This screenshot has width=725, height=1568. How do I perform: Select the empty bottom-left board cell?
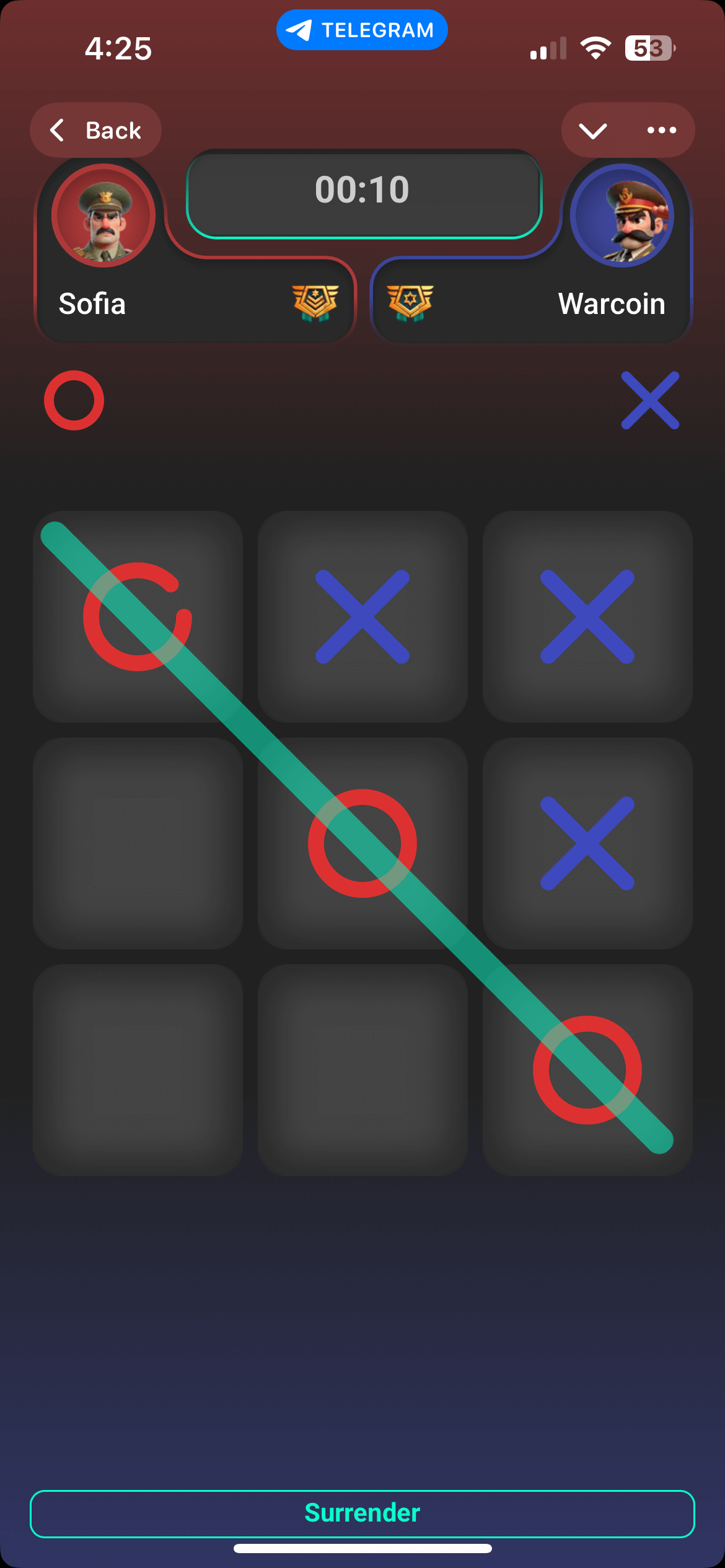click(x=138, y=1070)
